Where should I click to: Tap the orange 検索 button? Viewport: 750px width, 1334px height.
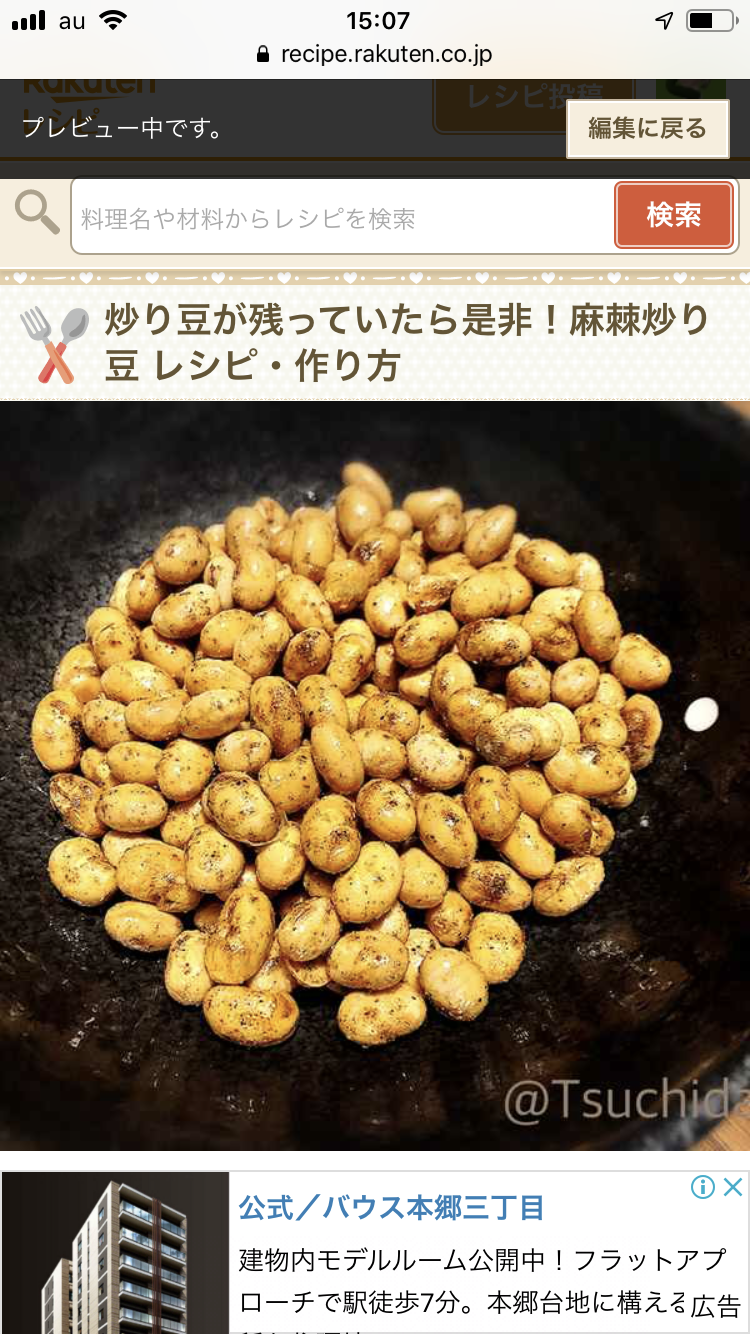(x=674, y=215)
